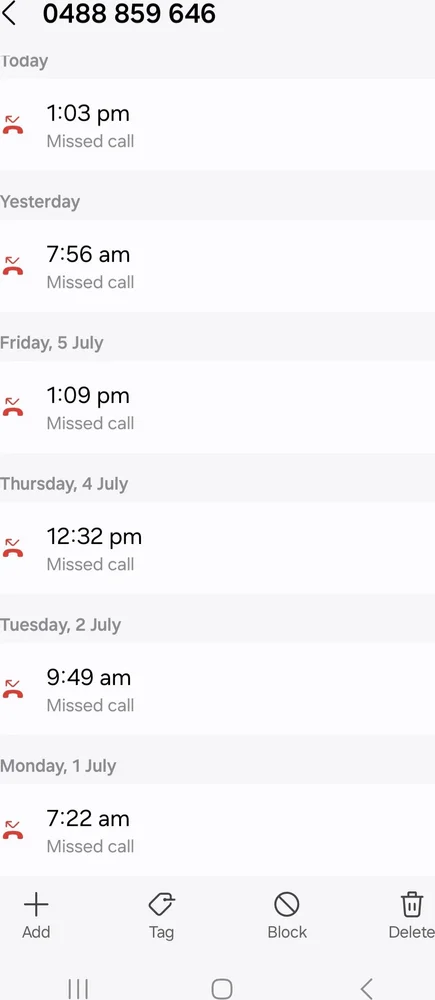Select yesterday's 7:56 am missed call
The width and height of the screenshot is (435, 1000).
218,265
